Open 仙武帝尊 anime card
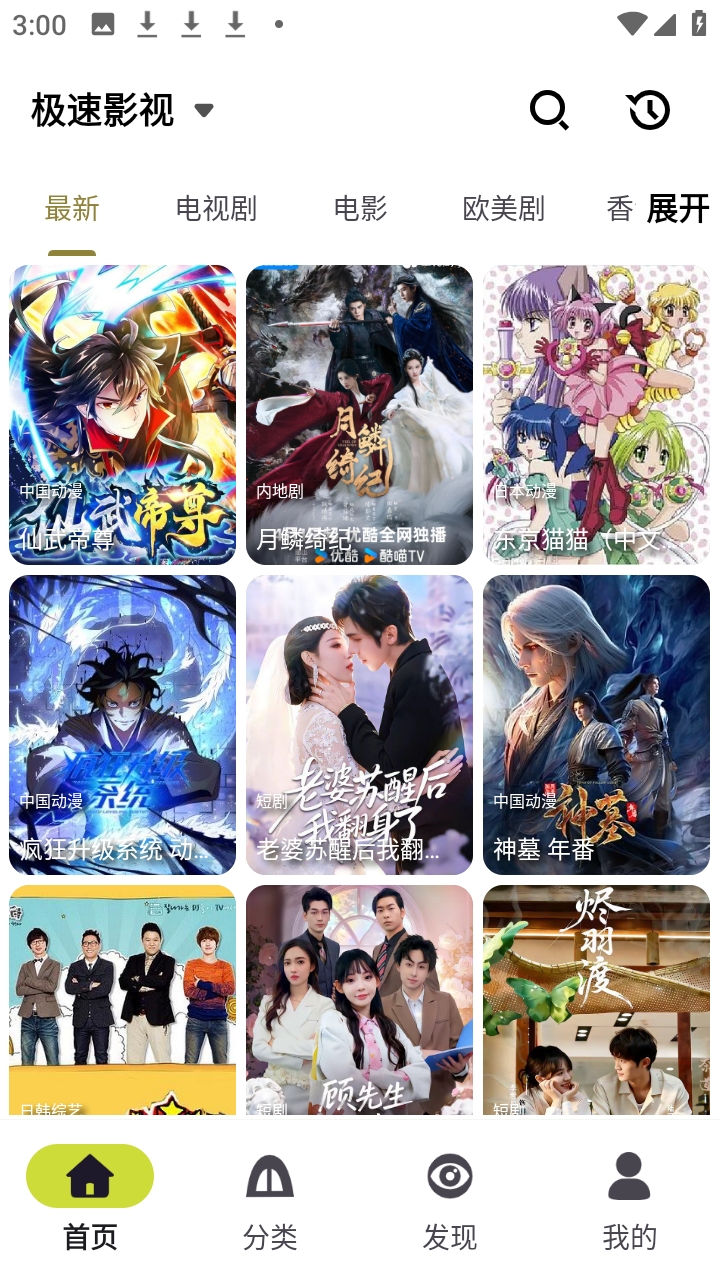This screenshot has height=1280, width=720. click(122, 414)
